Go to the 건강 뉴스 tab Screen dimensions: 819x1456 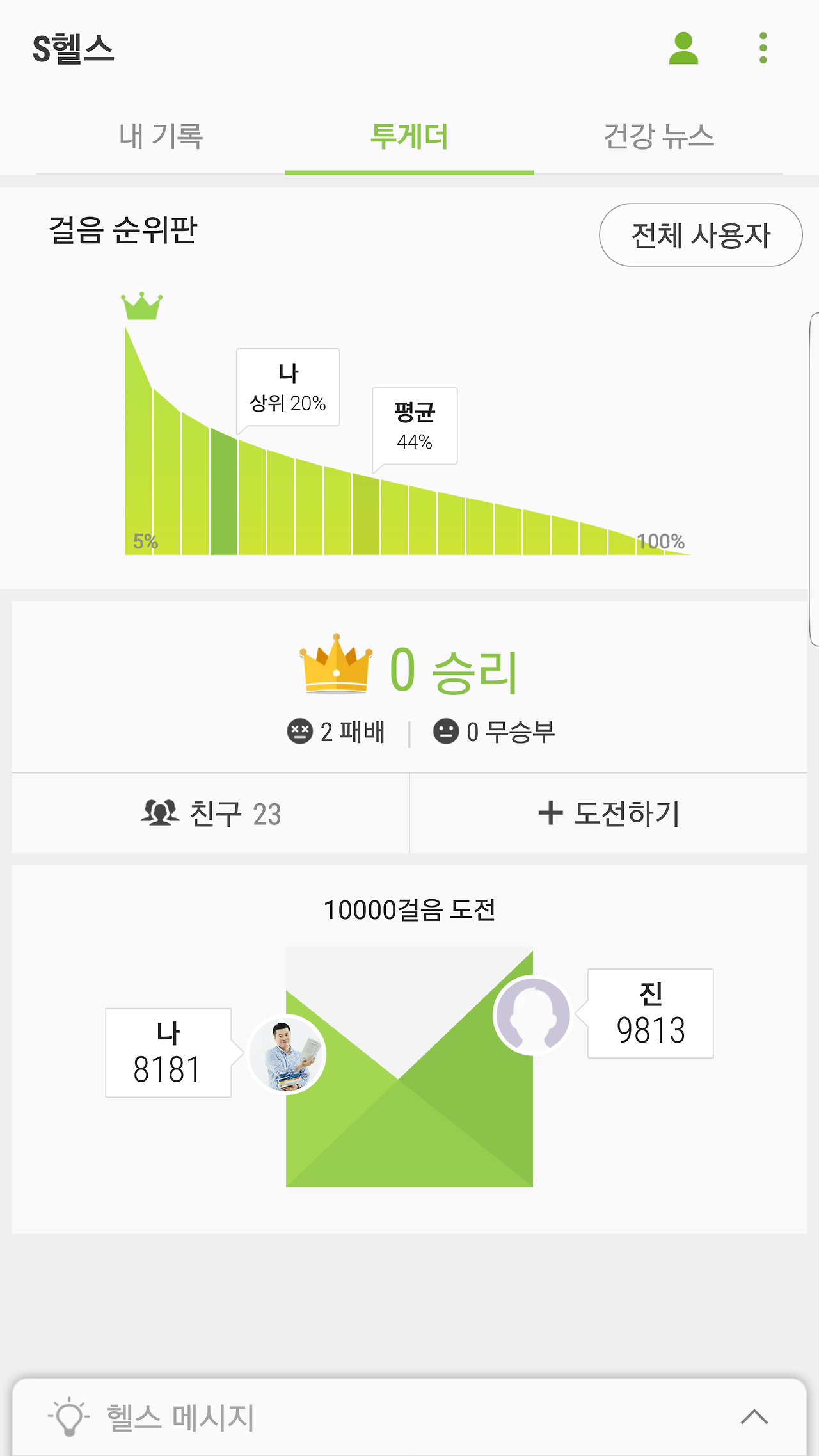coord(658,136)
